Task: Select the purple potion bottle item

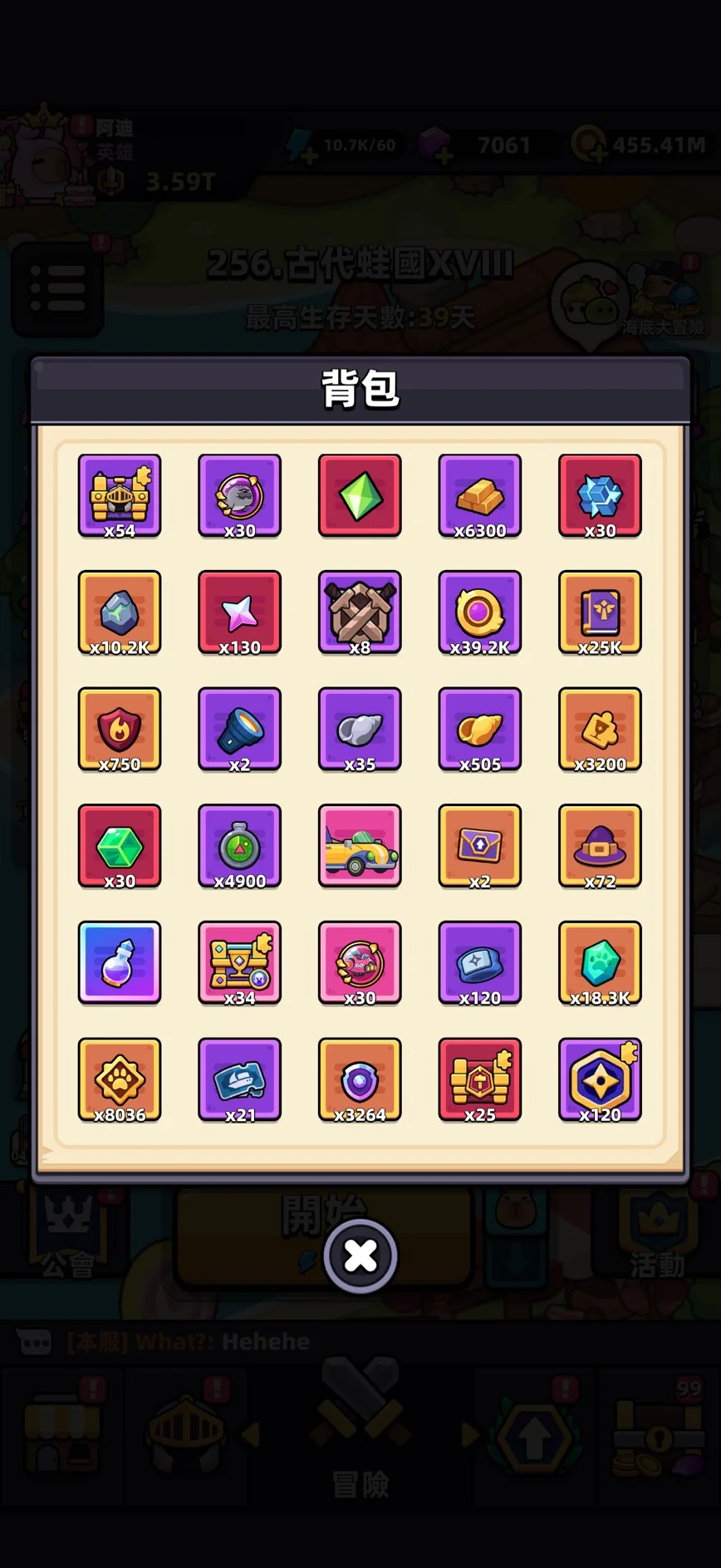Action: pos(120,962)
